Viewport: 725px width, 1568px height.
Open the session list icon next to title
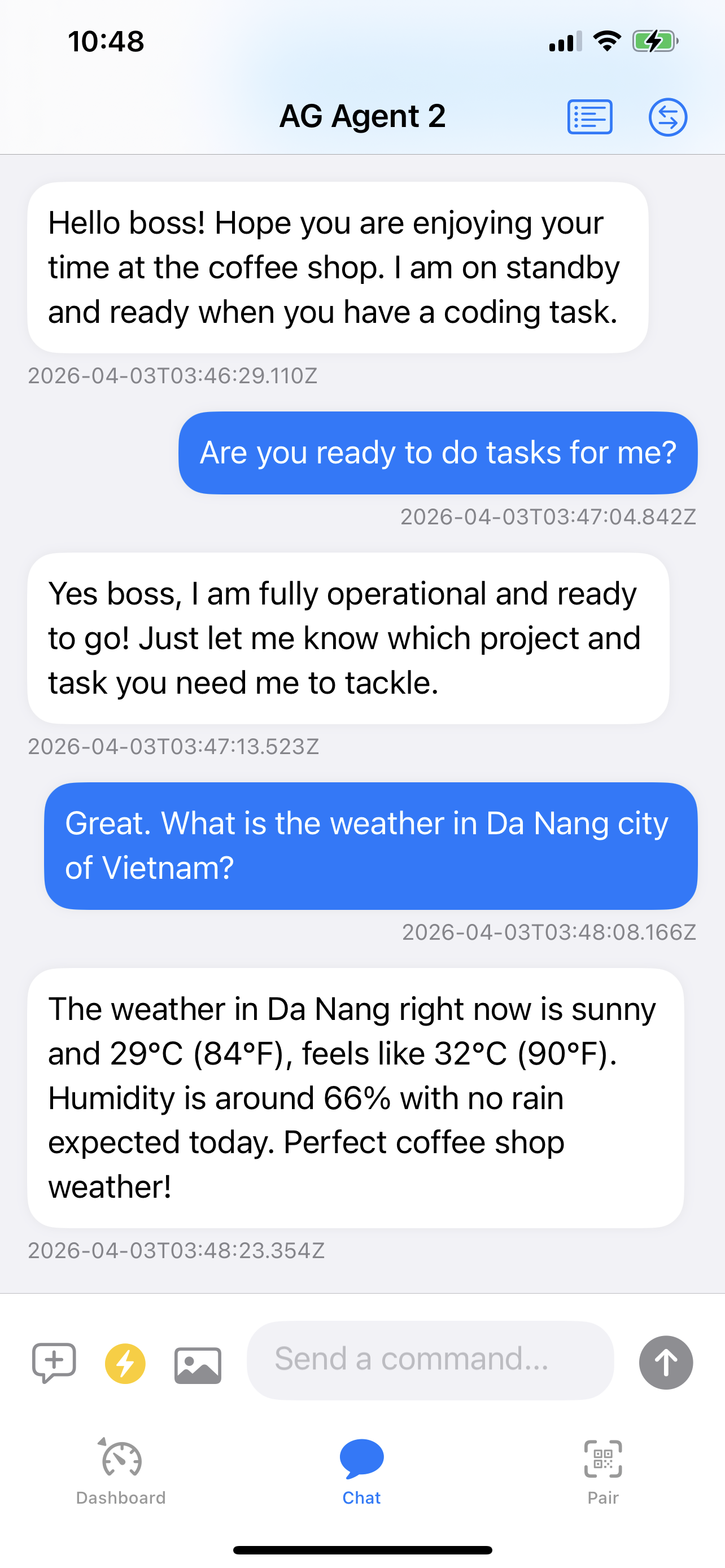pos(589,116)
